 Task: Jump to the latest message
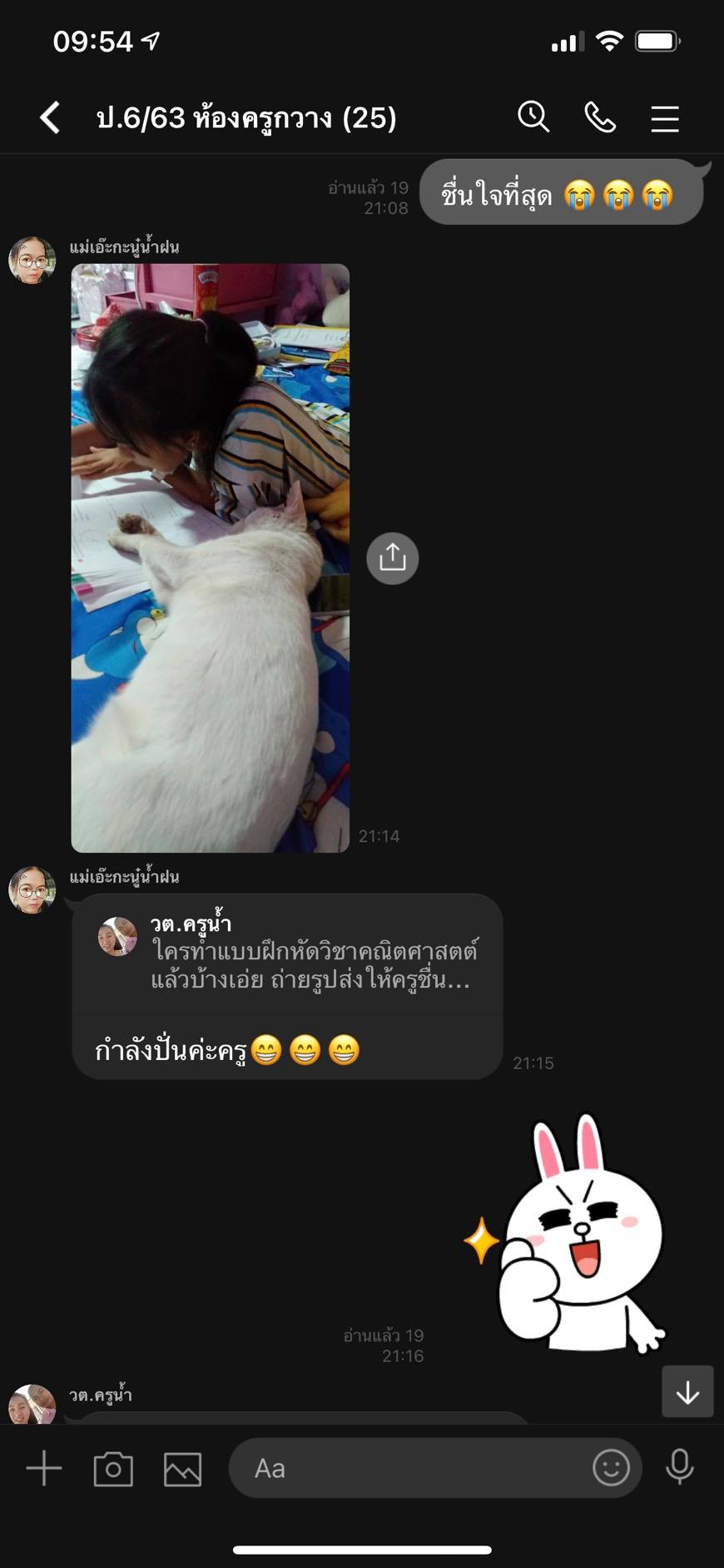687,1391
